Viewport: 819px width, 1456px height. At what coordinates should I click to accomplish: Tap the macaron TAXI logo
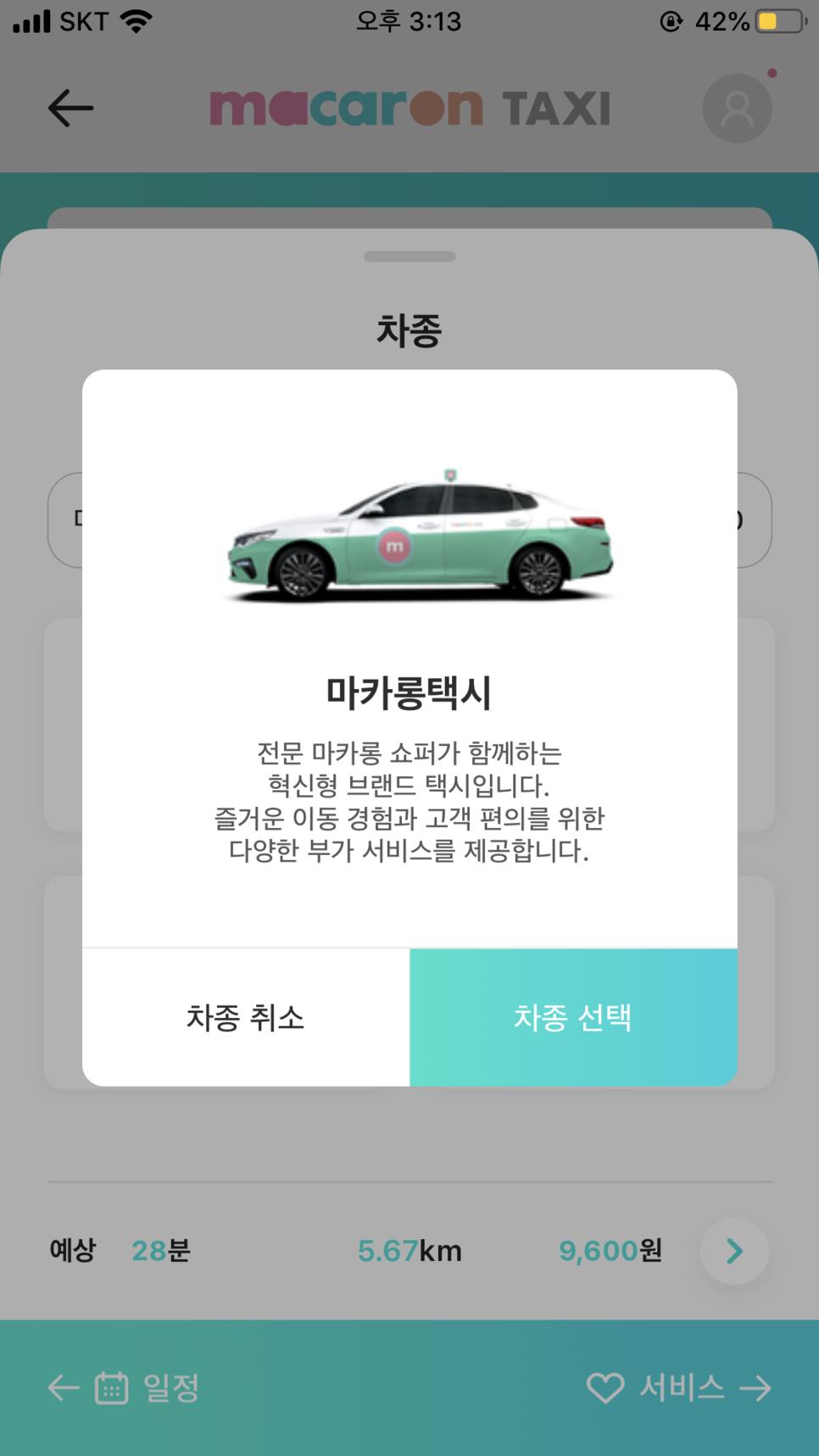click(x=409, y=106)
